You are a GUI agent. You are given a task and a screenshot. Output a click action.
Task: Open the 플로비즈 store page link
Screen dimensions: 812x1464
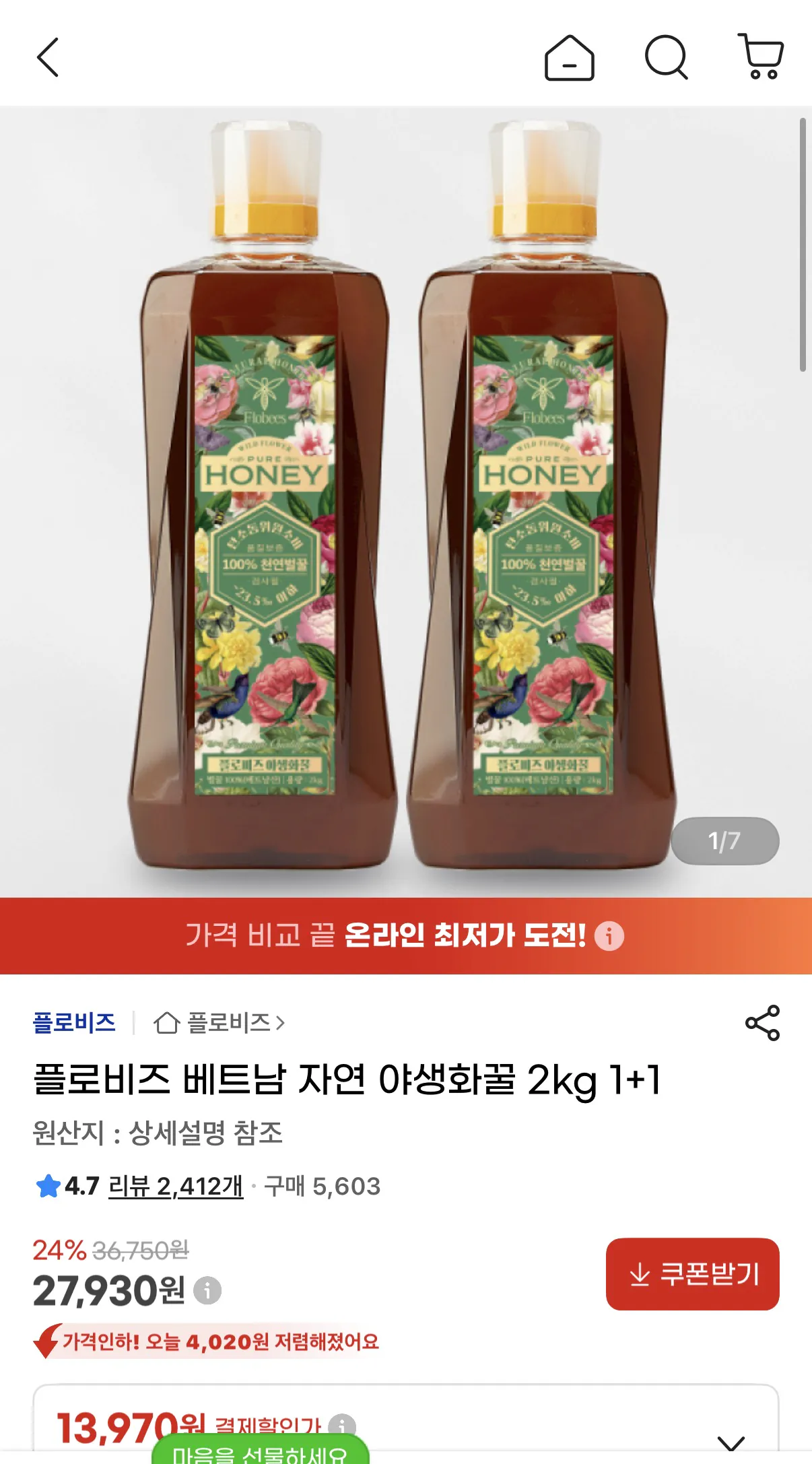click(74, 1022)
